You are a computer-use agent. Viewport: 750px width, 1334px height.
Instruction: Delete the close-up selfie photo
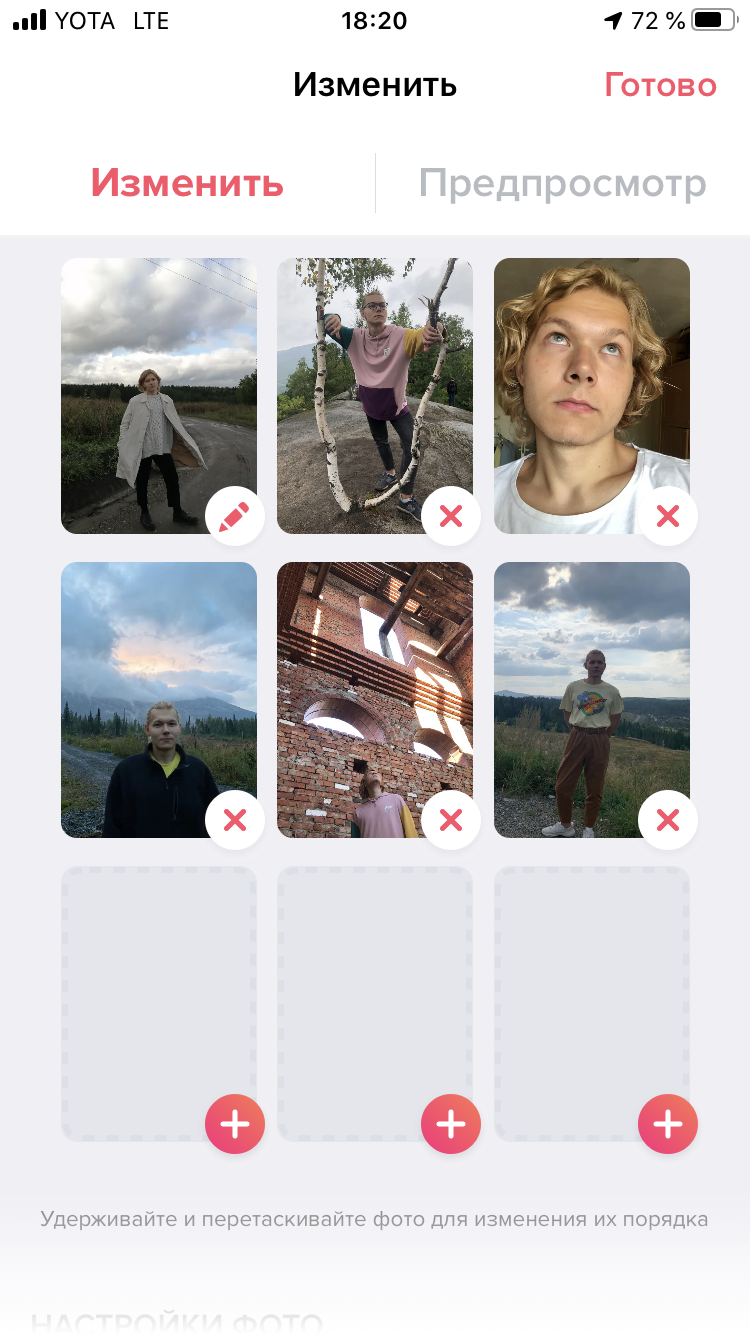(x=667, y=516)
